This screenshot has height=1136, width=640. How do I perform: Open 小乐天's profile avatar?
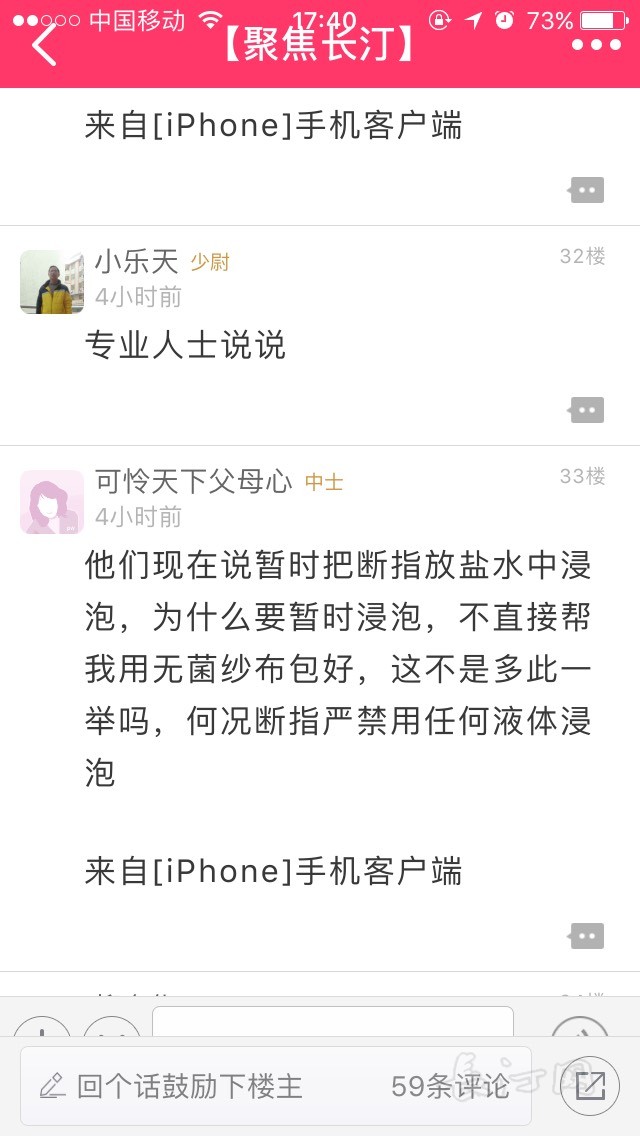(51, 282)
